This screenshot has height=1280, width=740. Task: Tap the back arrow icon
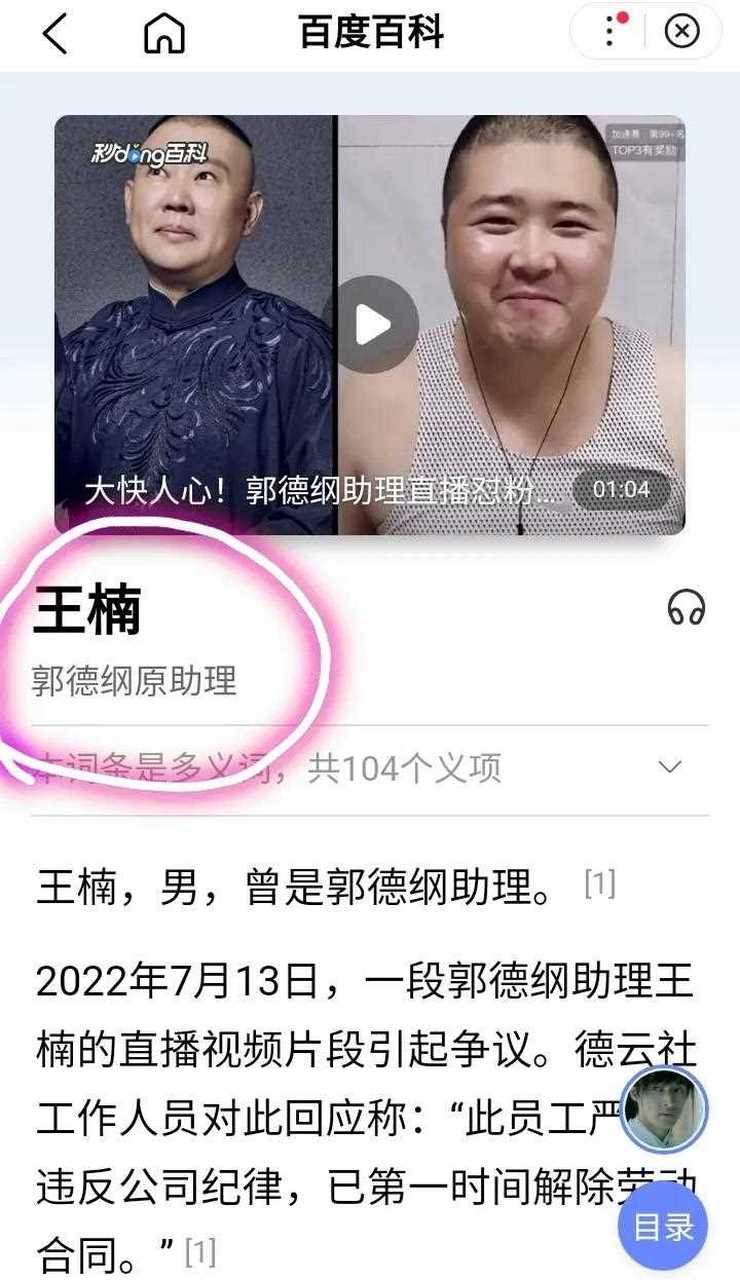54,33
